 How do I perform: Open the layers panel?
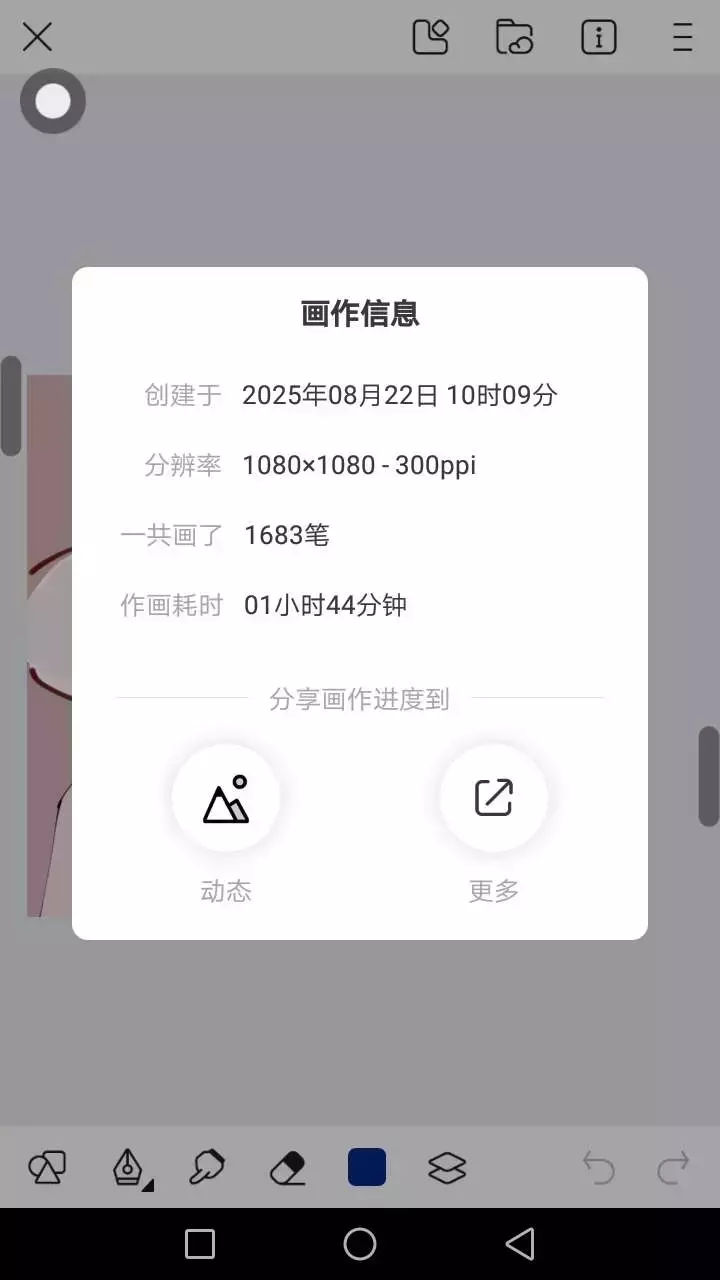447,1167
